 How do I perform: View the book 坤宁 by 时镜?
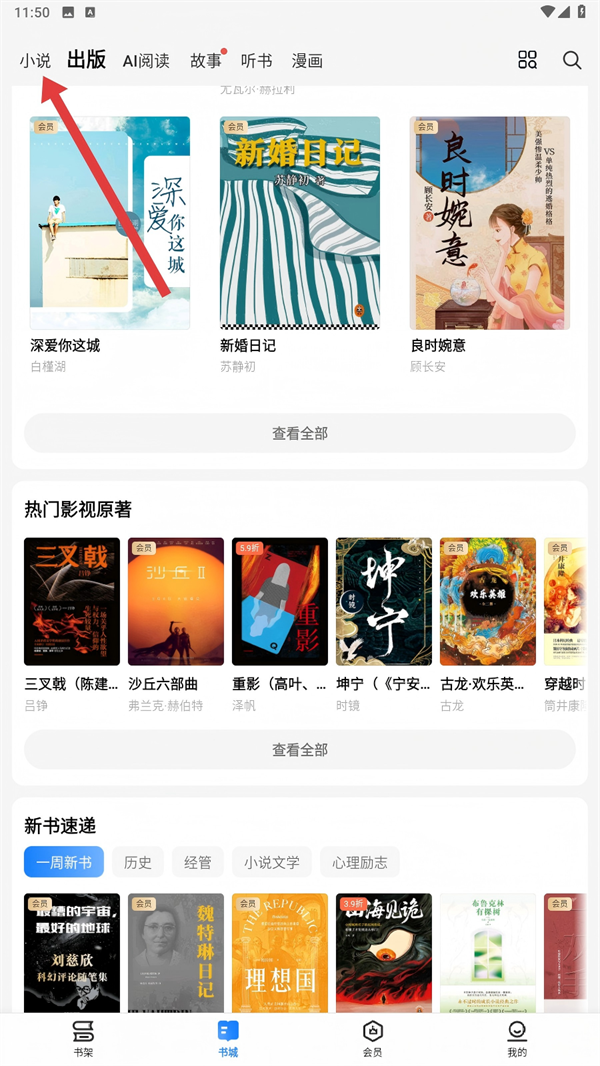384,601
